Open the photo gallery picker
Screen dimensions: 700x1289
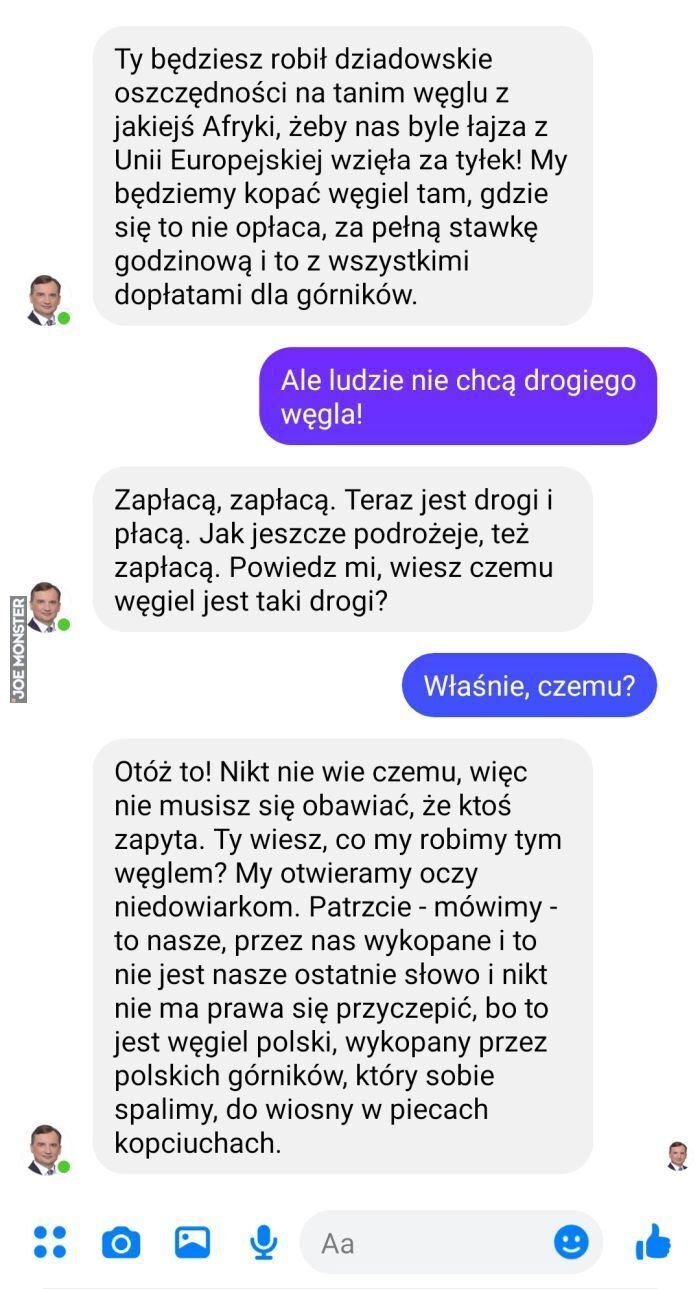[192, 1242]
